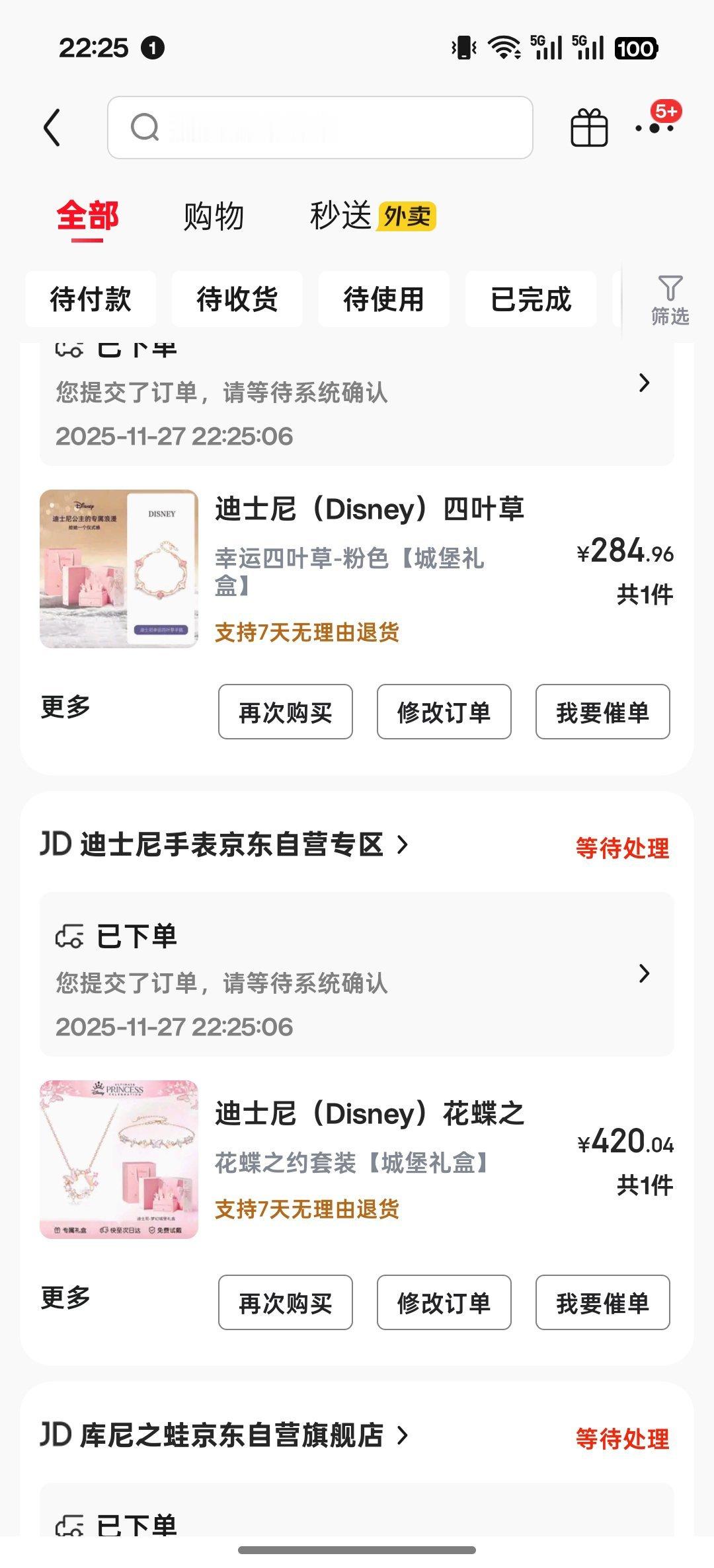Tap 修改订单 for the 四叶草 order
The width and height of the screenshot is (714, 1568).
tap(444, 712)
